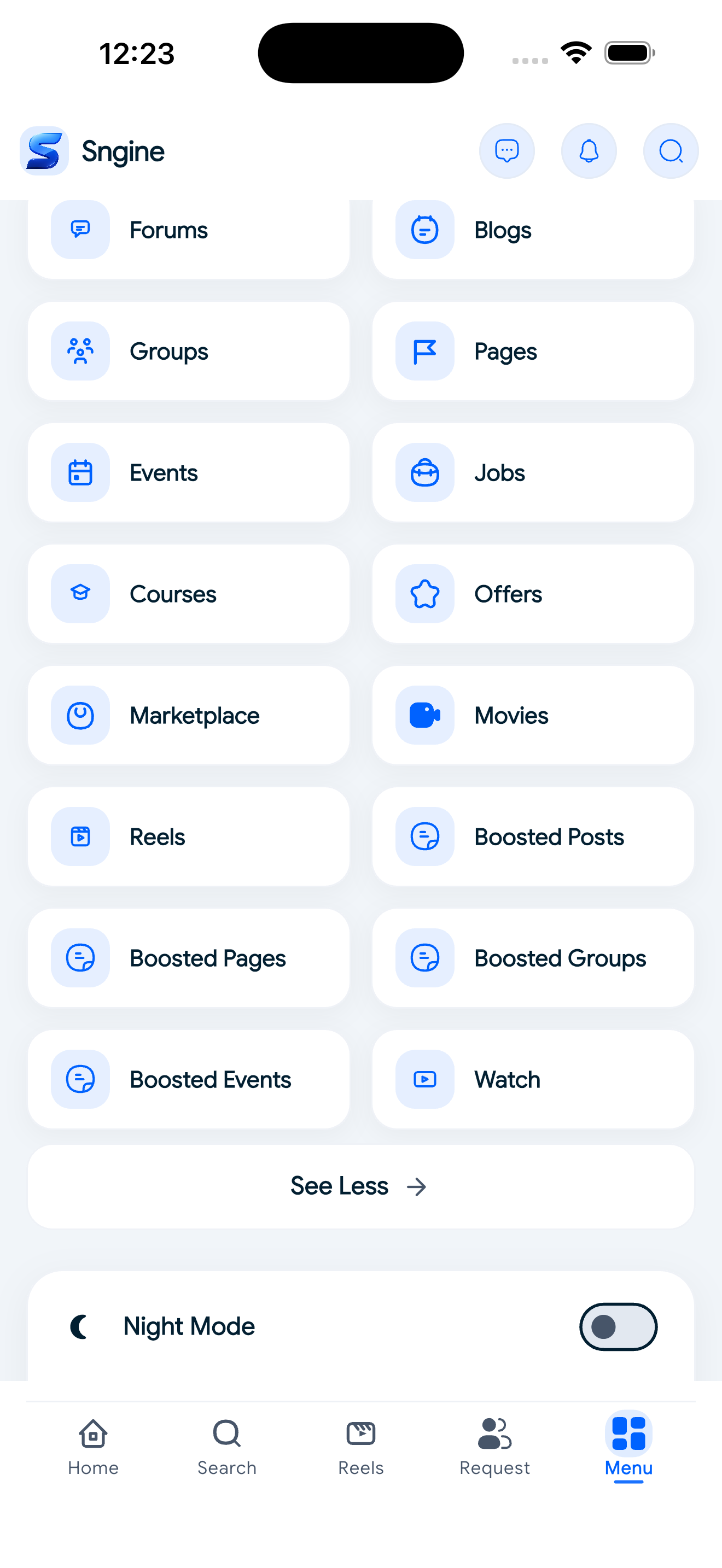Tap the Groups people icon
Screen dimensions: 722x1568
(x=80, y=350)
